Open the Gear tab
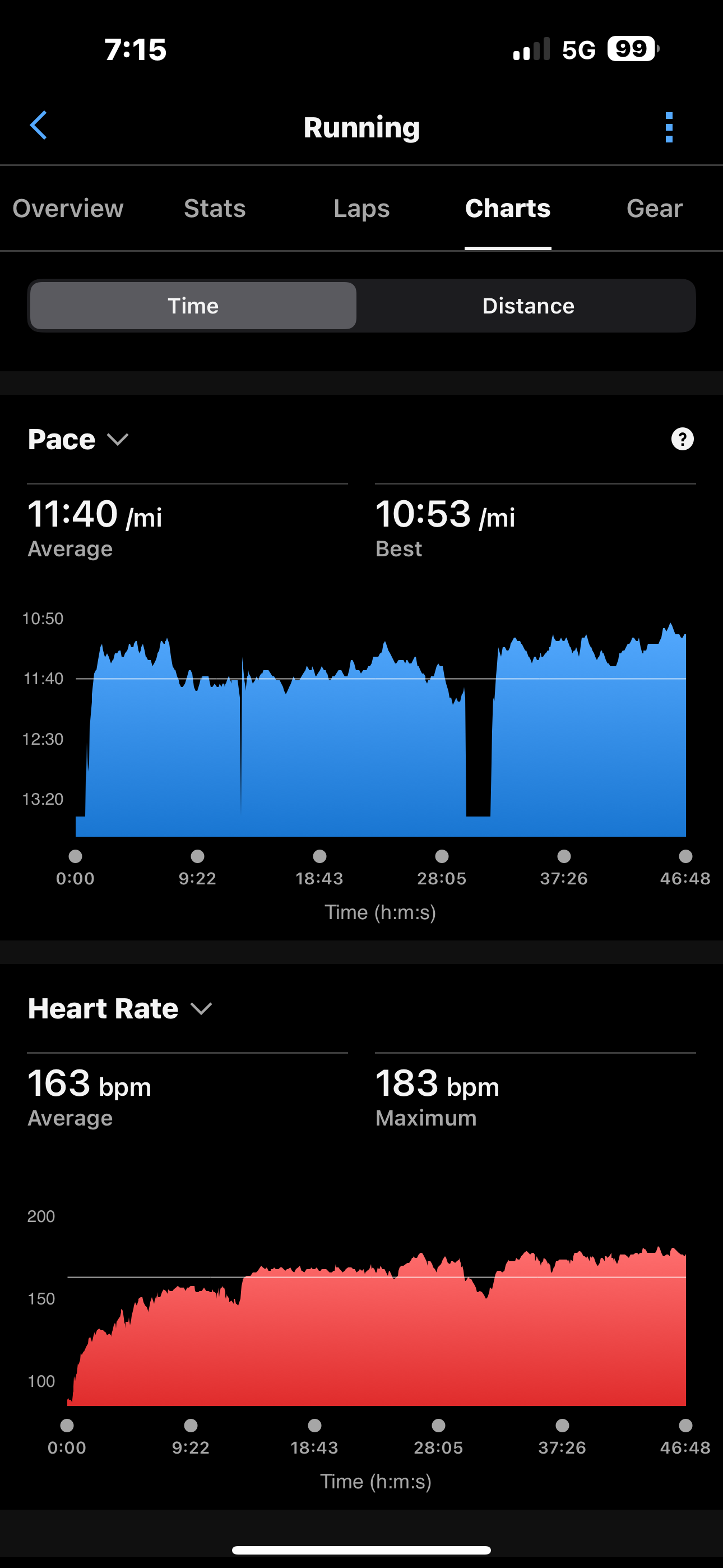Image resolution: width=723 pixels, height=1568 pixels. (654, 209)
